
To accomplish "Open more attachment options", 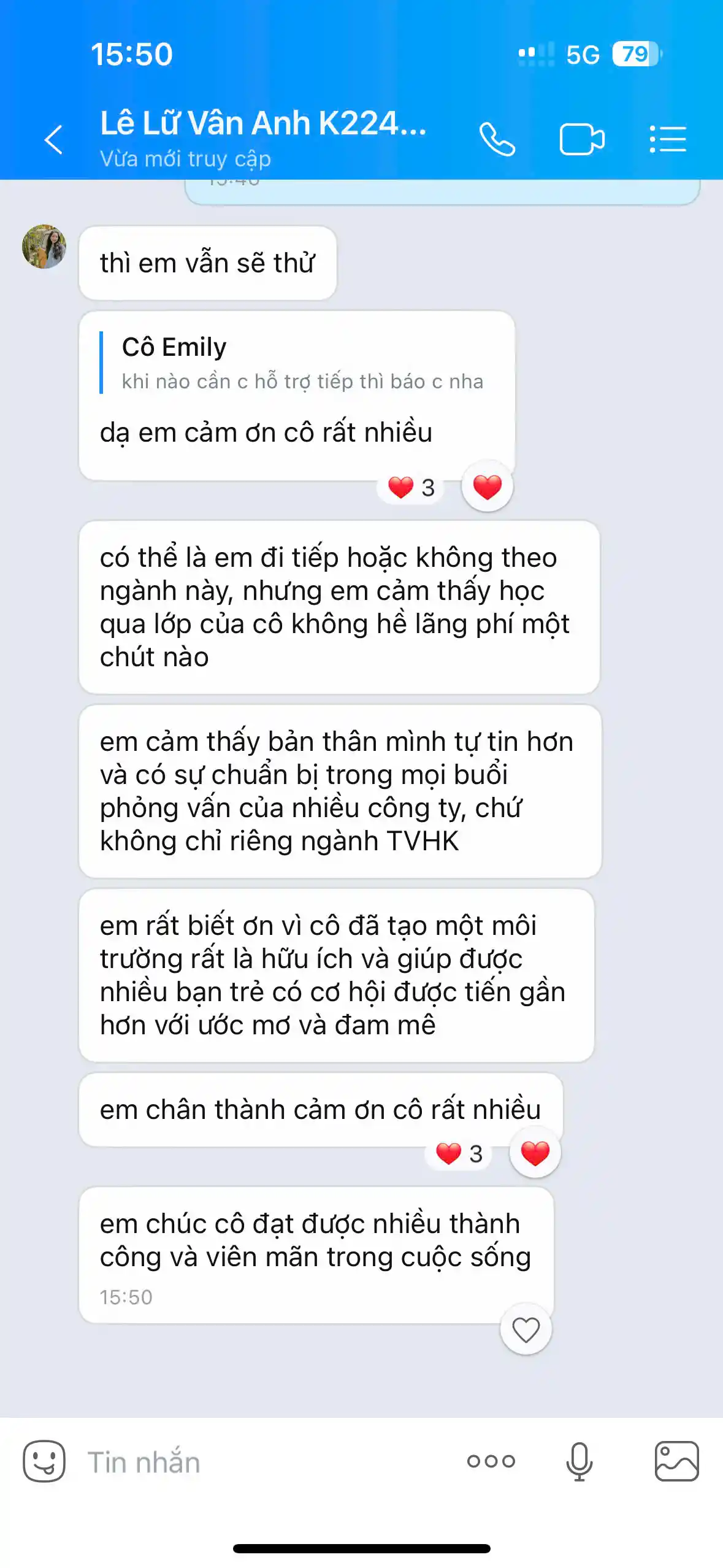I will (x=491, y=1461).
